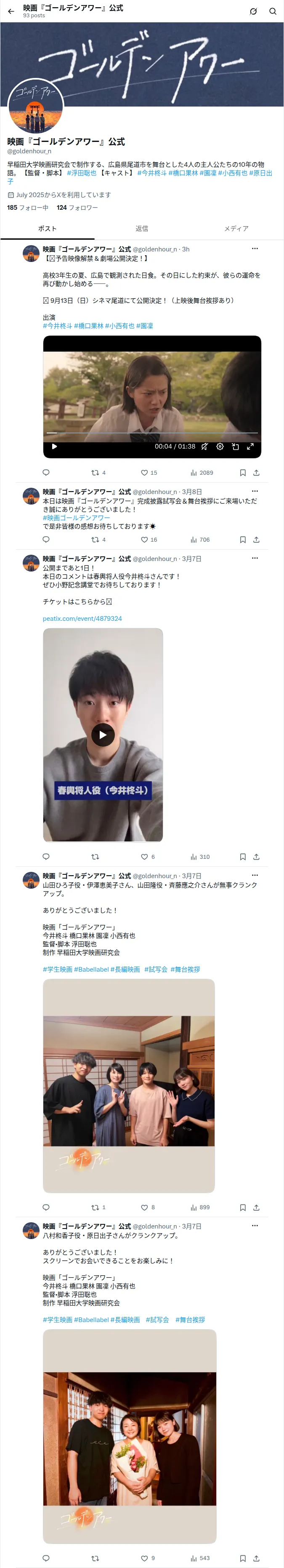This screenshot has height=1568, width=284.
Task: Open the #浮田聡也 hashtag in the bio
Action: [x=82, y=173]
